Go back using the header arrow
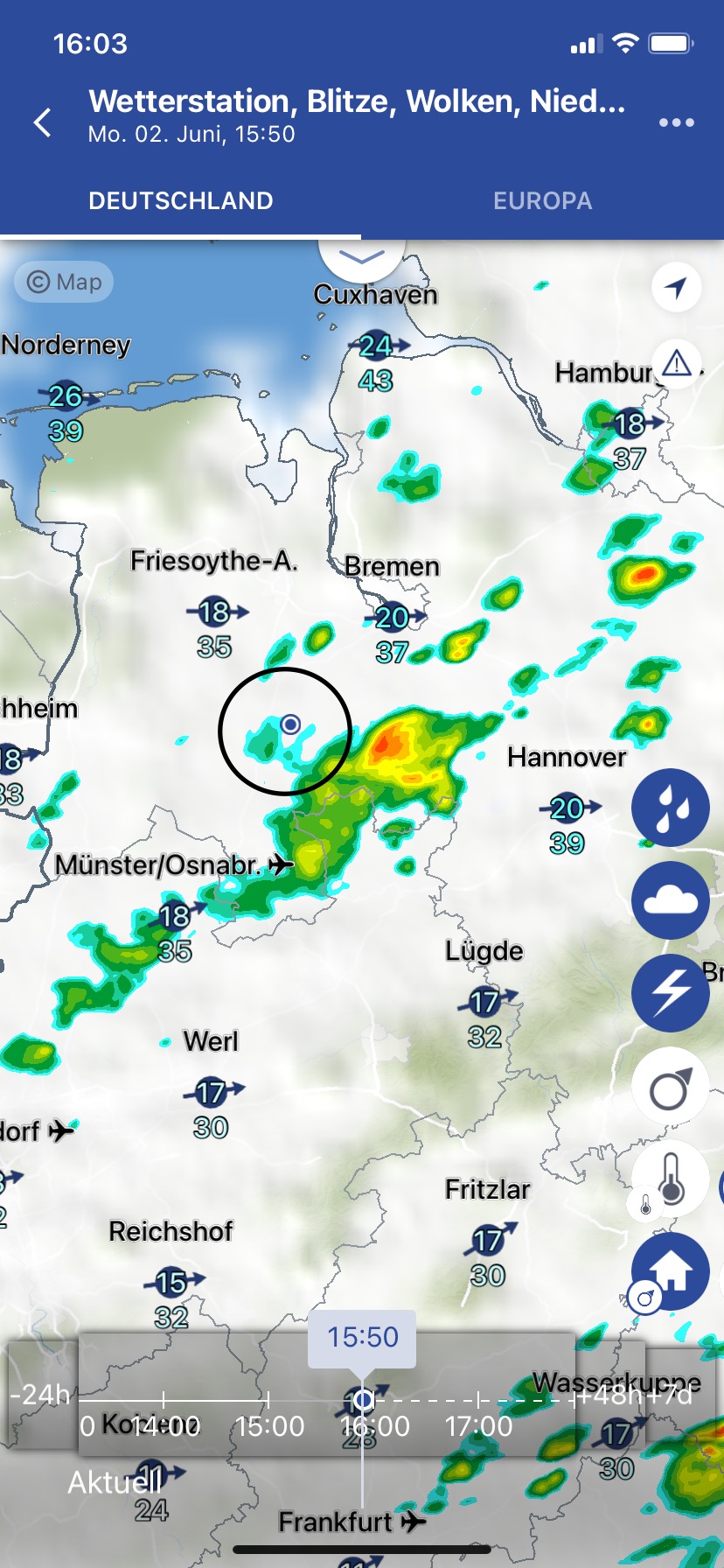This screenshot has height=1568, width=724. tap(43, 122)
